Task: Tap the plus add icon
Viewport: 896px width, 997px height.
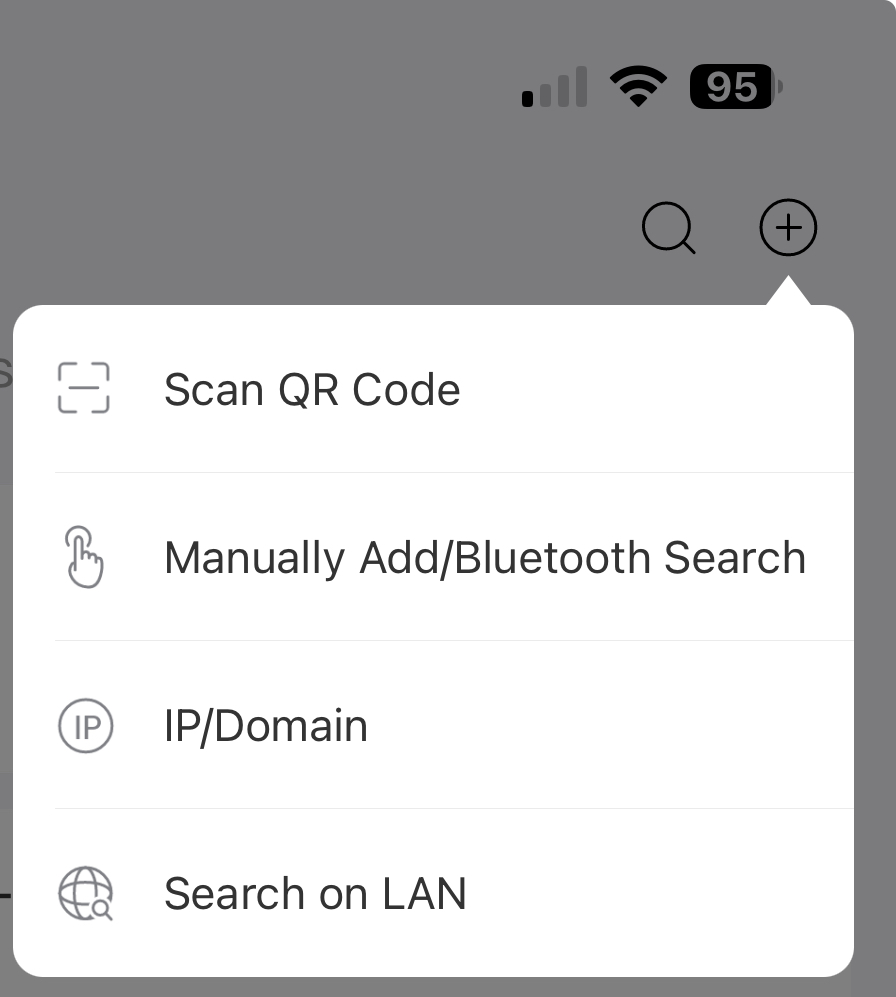Action: click(x=788, y=228)
